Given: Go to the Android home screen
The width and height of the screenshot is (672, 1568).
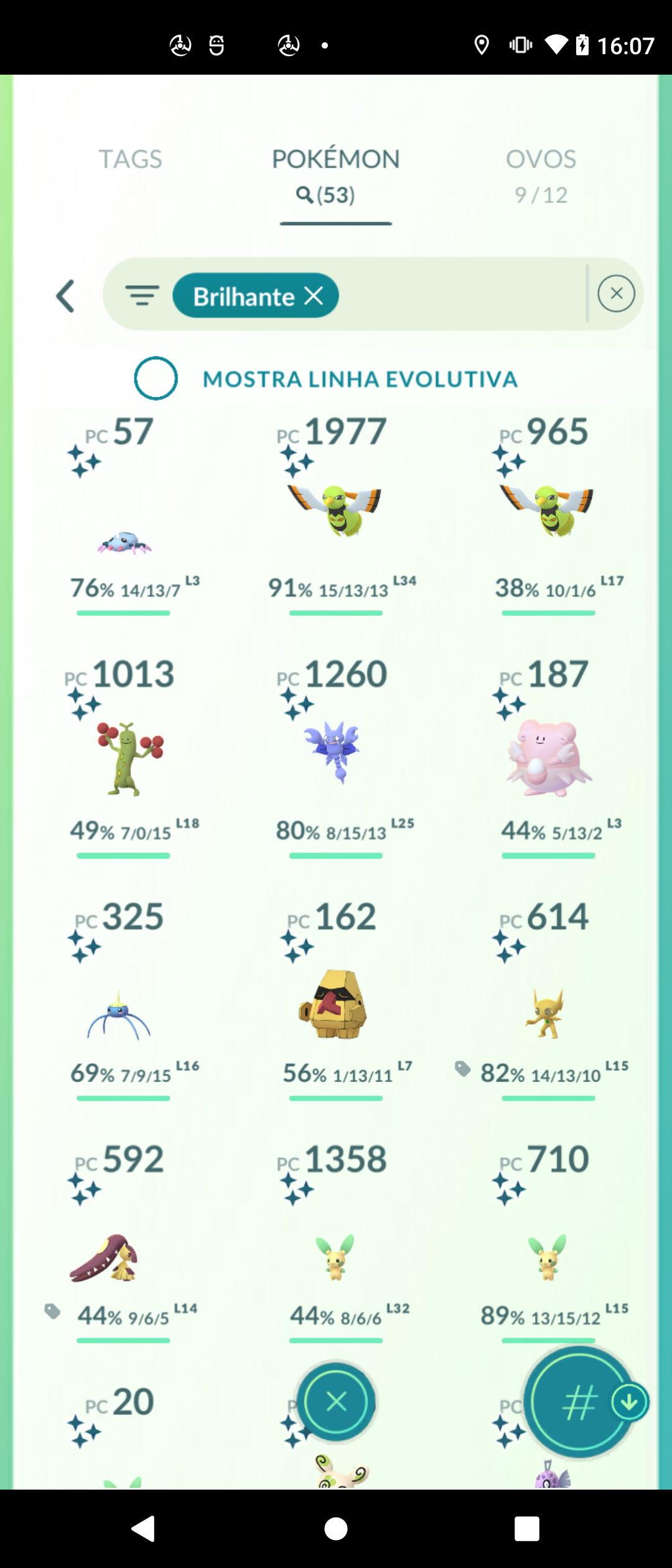Looking at the screenshot, I should click(x=336, y=1528).
